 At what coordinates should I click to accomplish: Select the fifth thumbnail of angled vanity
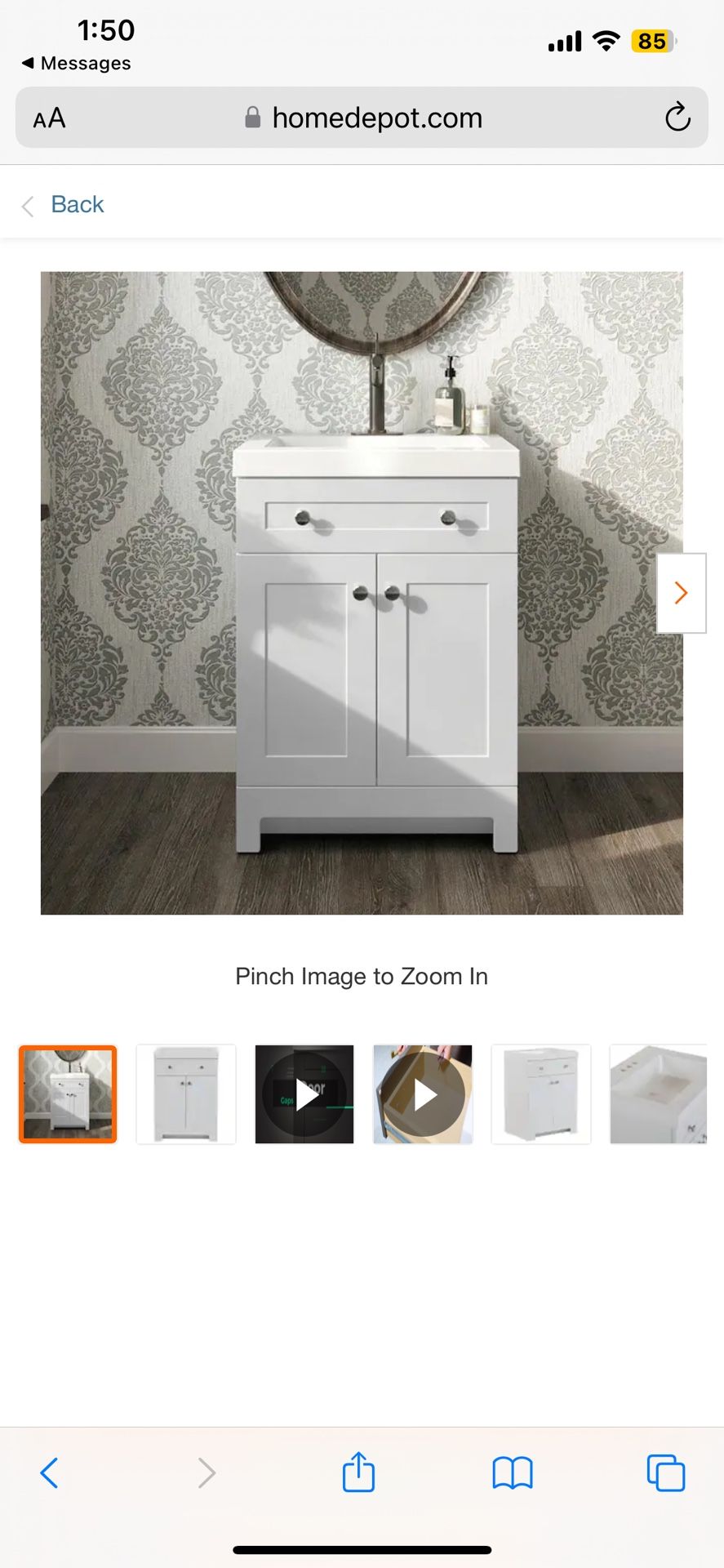pos(541,1094)
